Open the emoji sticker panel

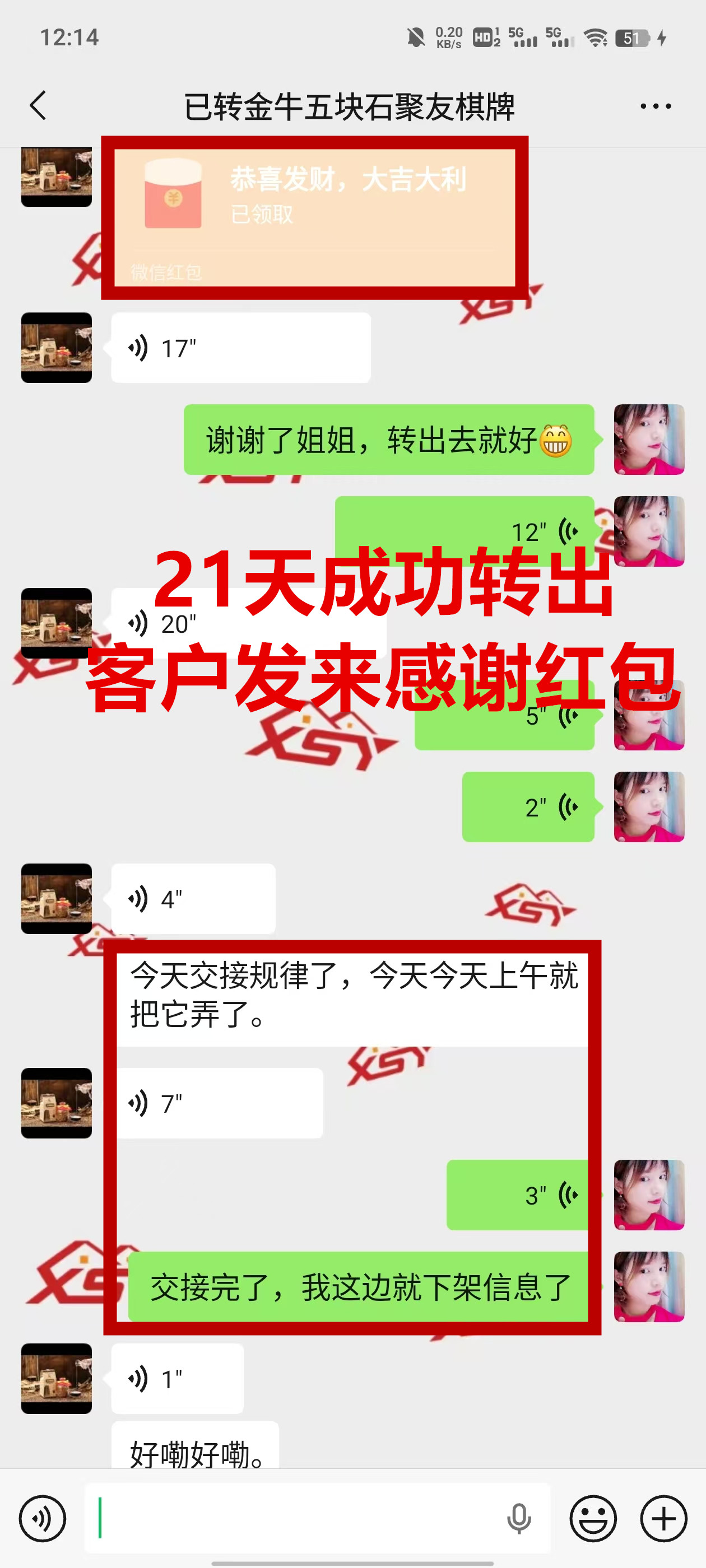pyautogui.click(x=593, y=1518)
